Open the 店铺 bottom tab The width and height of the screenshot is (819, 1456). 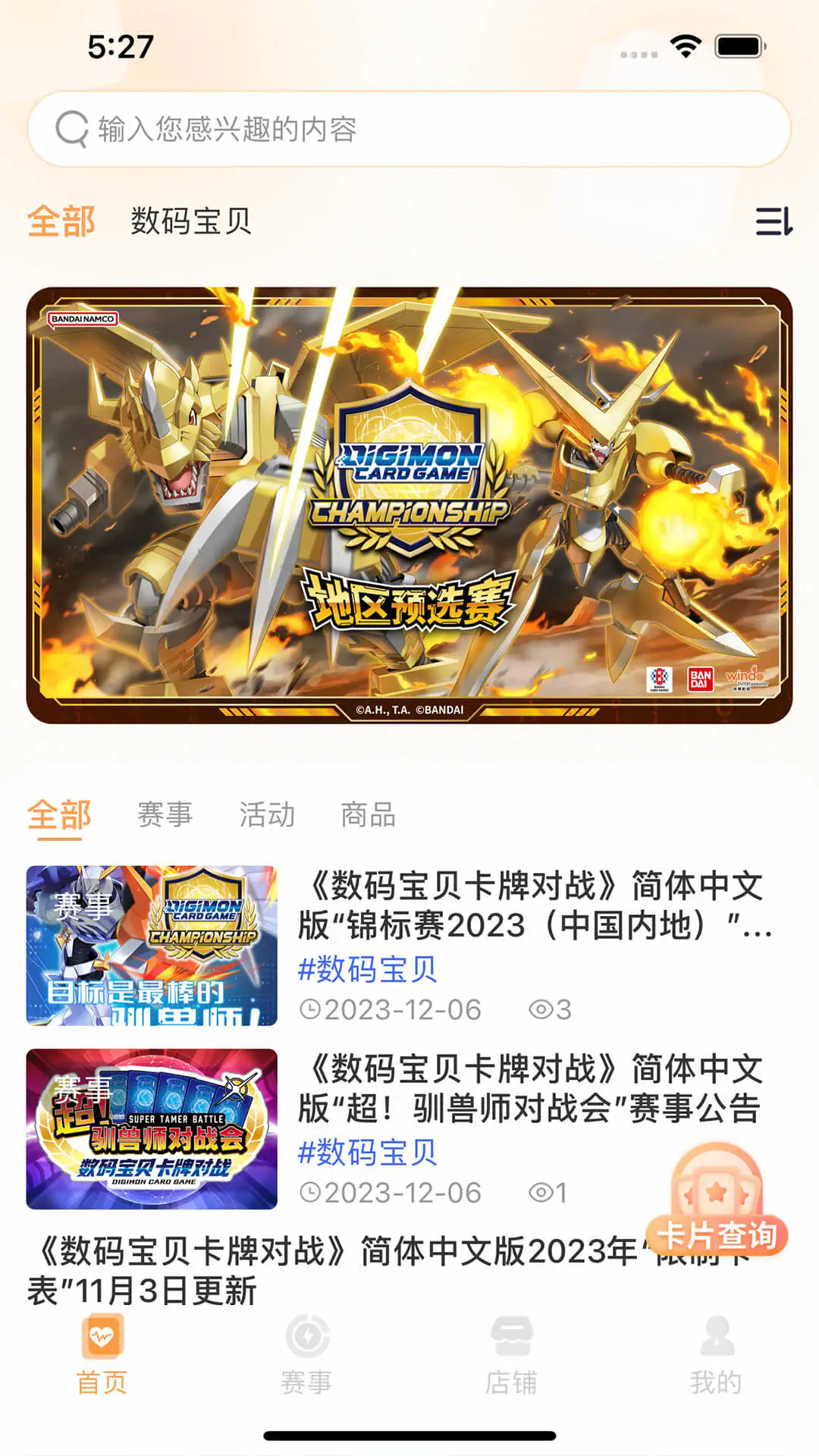[512, 1357]
